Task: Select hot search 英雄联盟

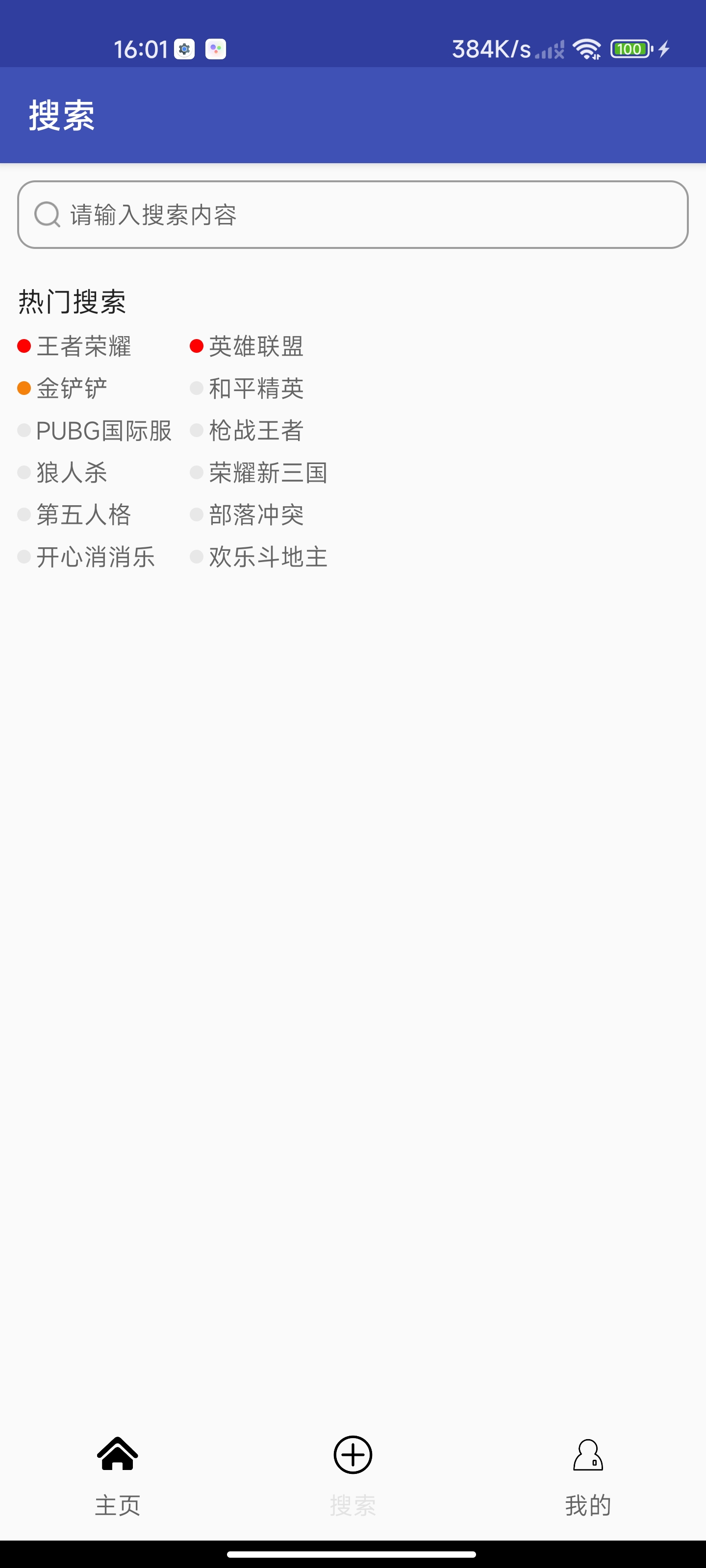Action: click(256, 346)
